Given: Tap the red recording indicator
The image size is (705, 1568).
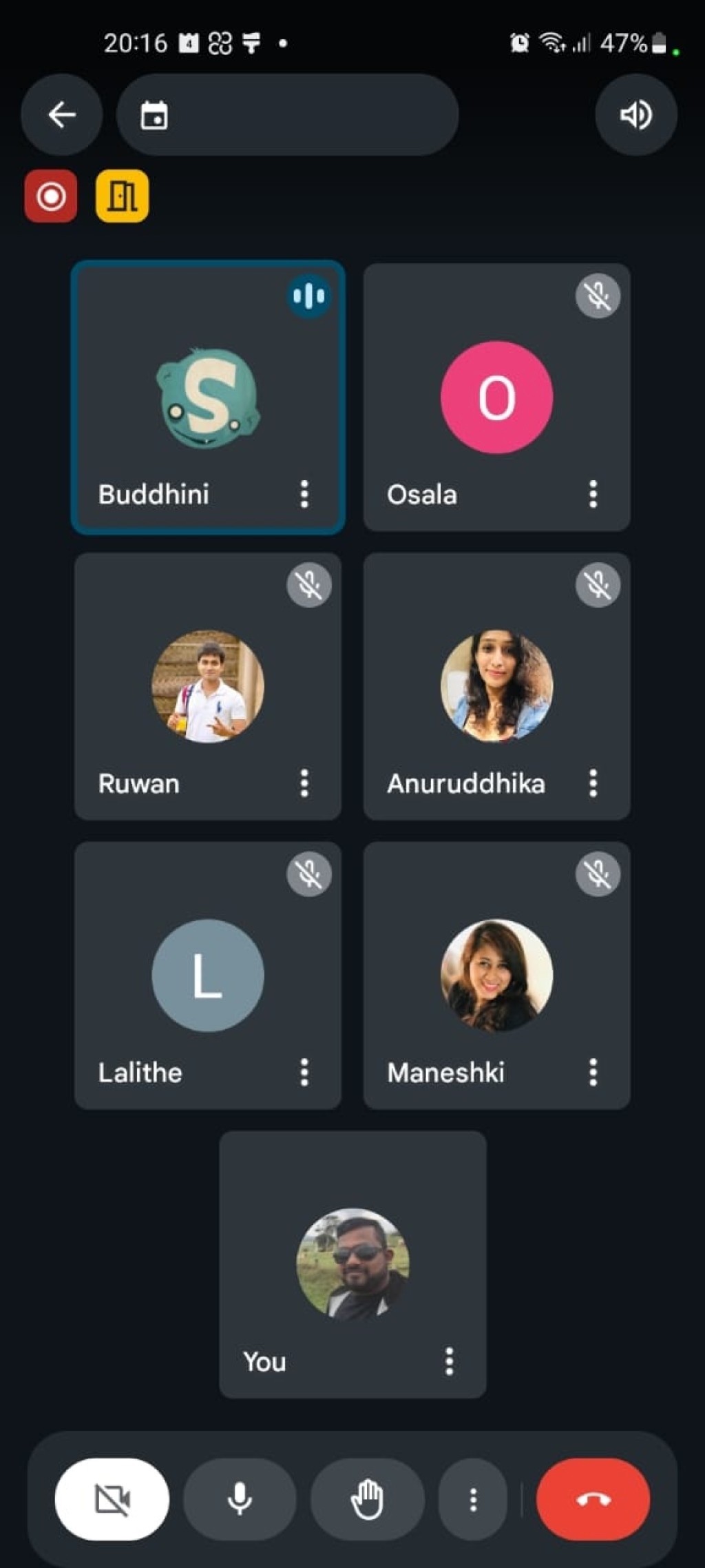Looking at the screenshot, I should (51, 196).
